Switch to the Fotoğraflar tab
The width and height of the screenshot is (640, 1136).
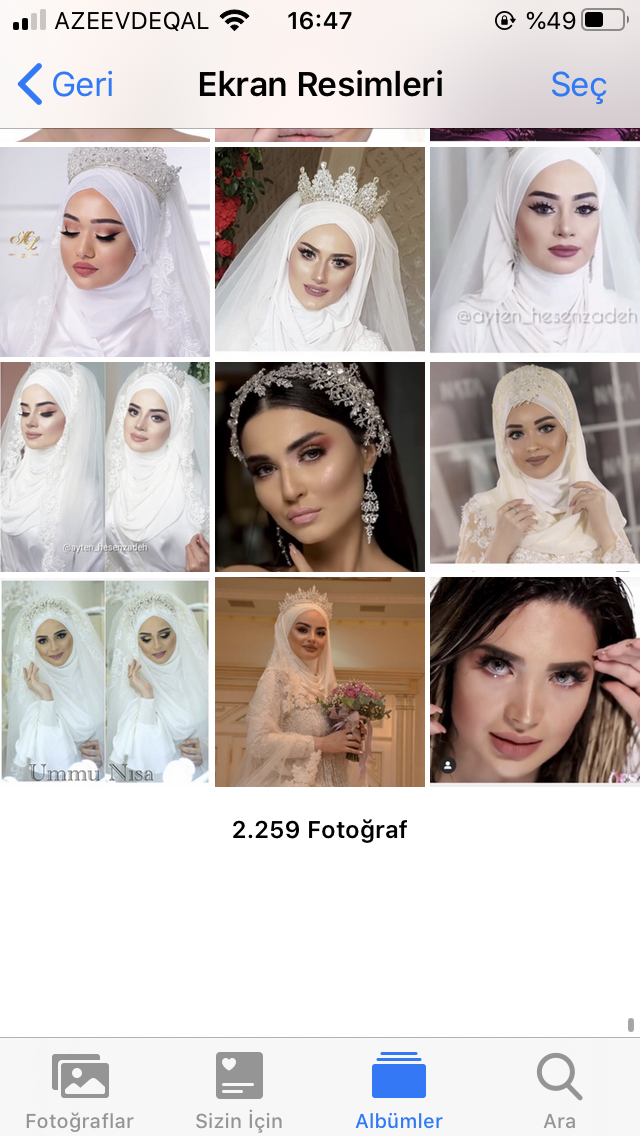click(x=79, y=1091)
